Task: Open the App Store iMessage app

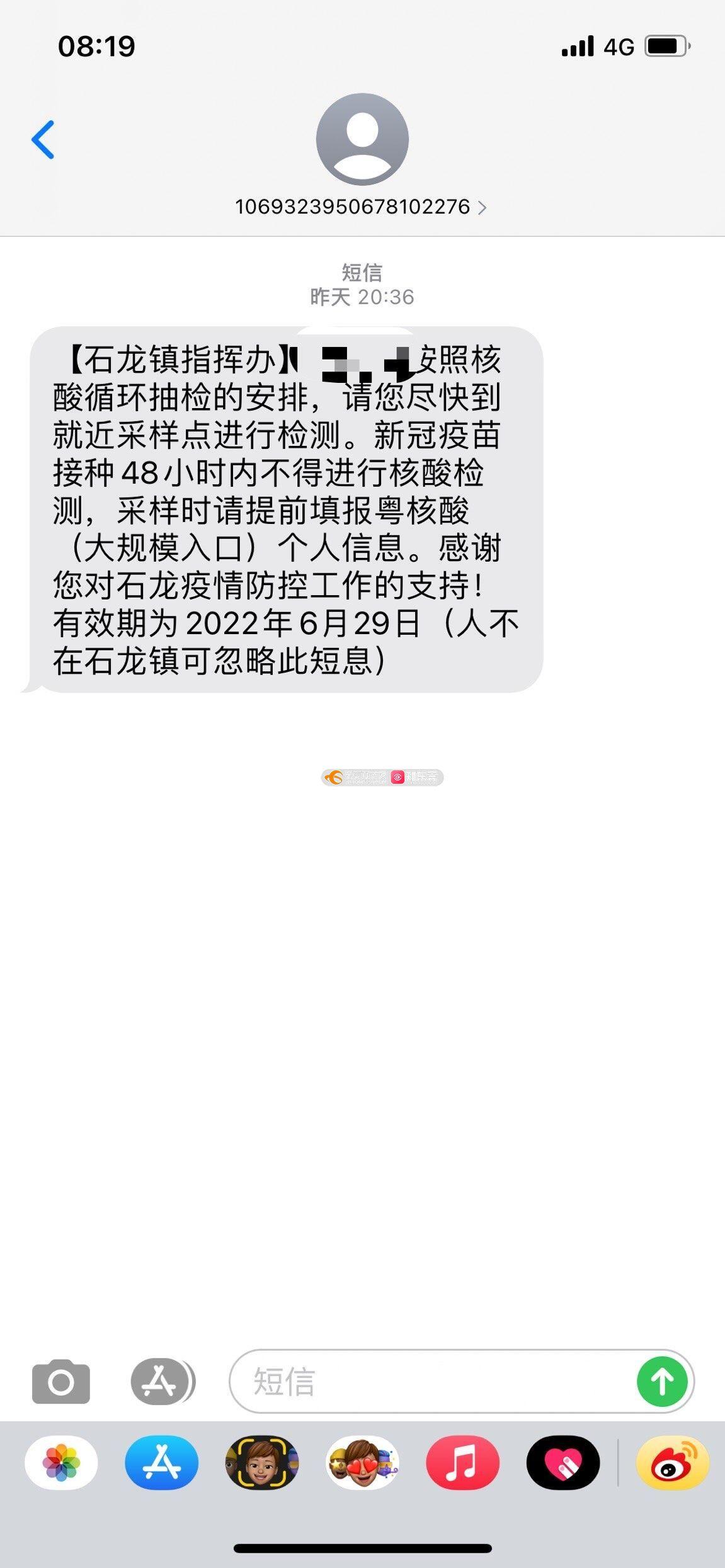Action: [161, 1462]
